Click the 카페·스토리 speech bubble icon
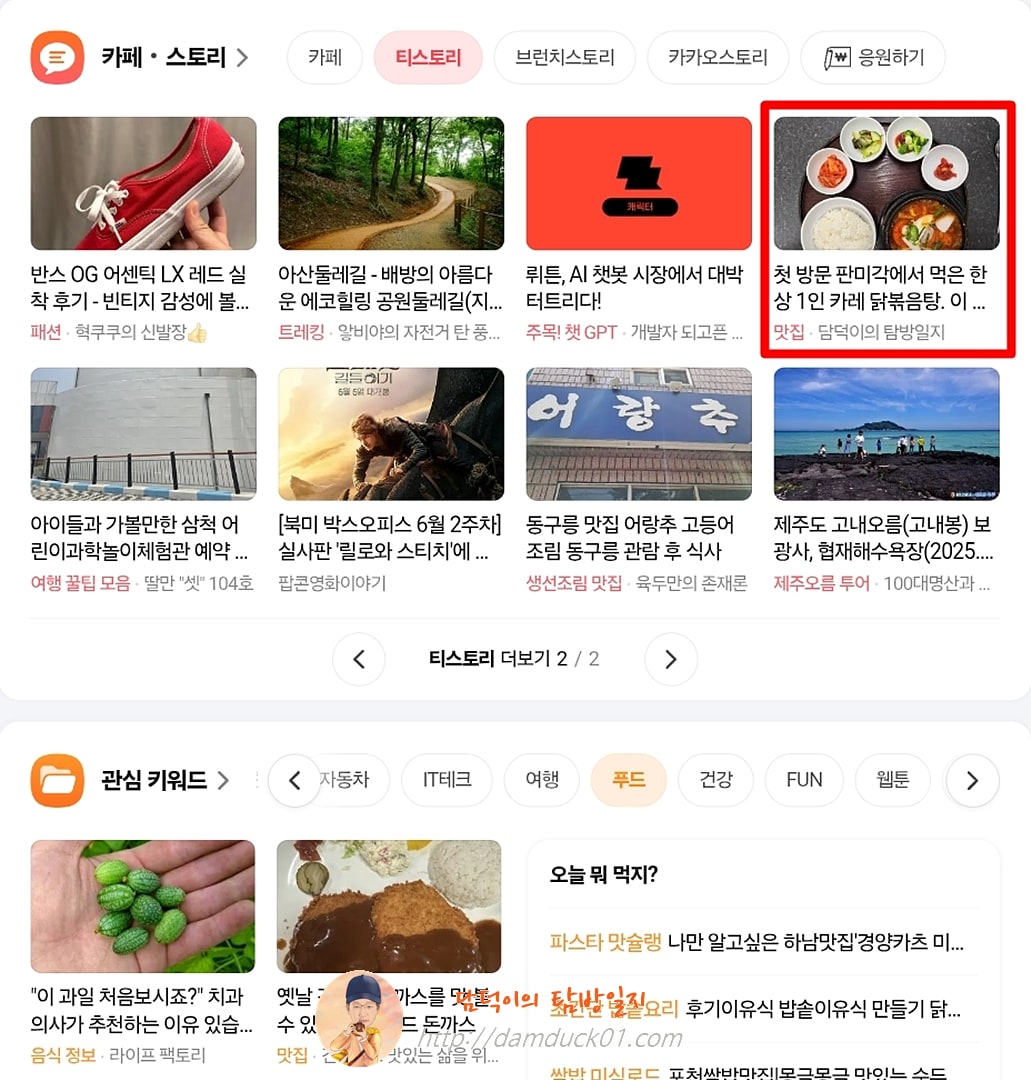This screenshot has width=1031, height=1080. click(x=57, y=57)
